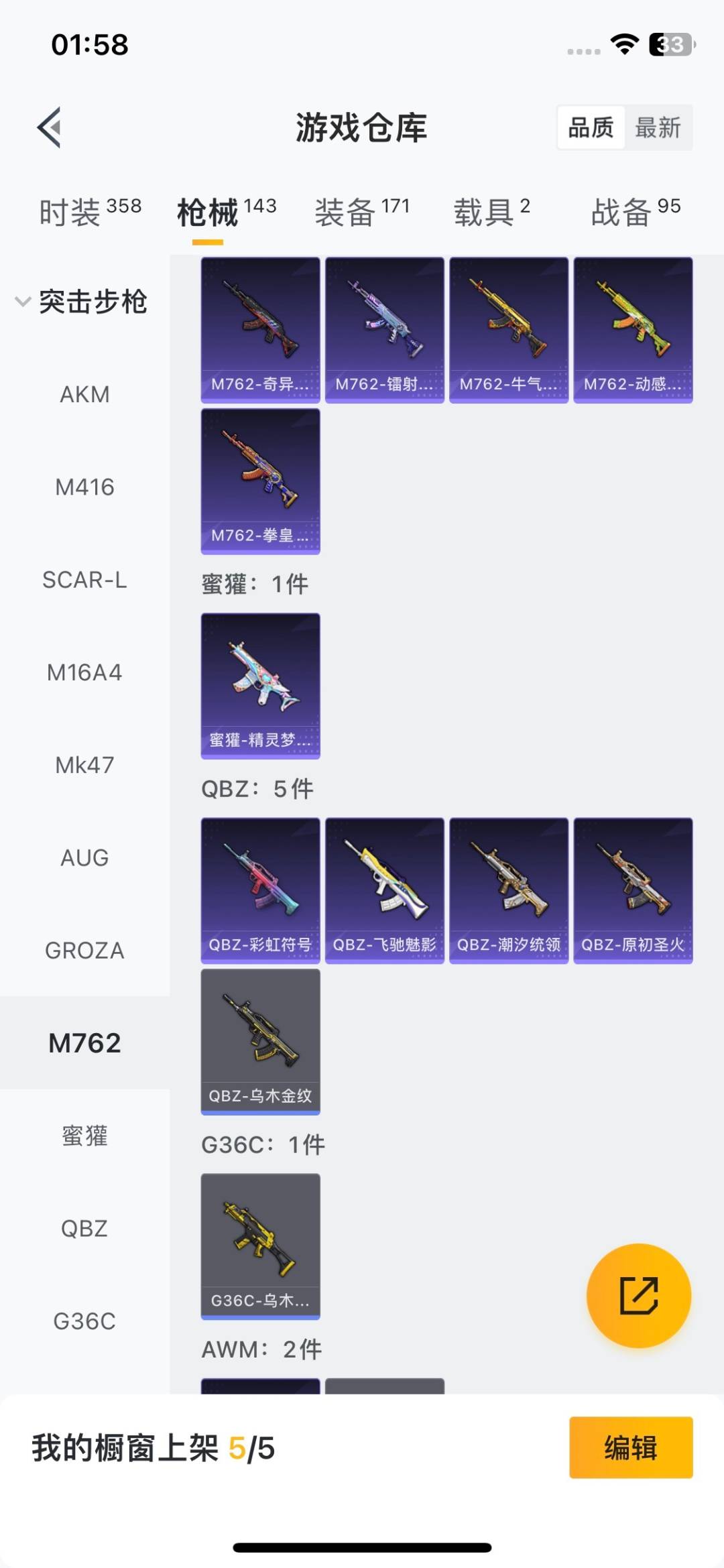This screenshot has height=1568, width=724.
Task: Select GROZA in the sidebar
Action: pyautogui.click(x=84, y=951)
